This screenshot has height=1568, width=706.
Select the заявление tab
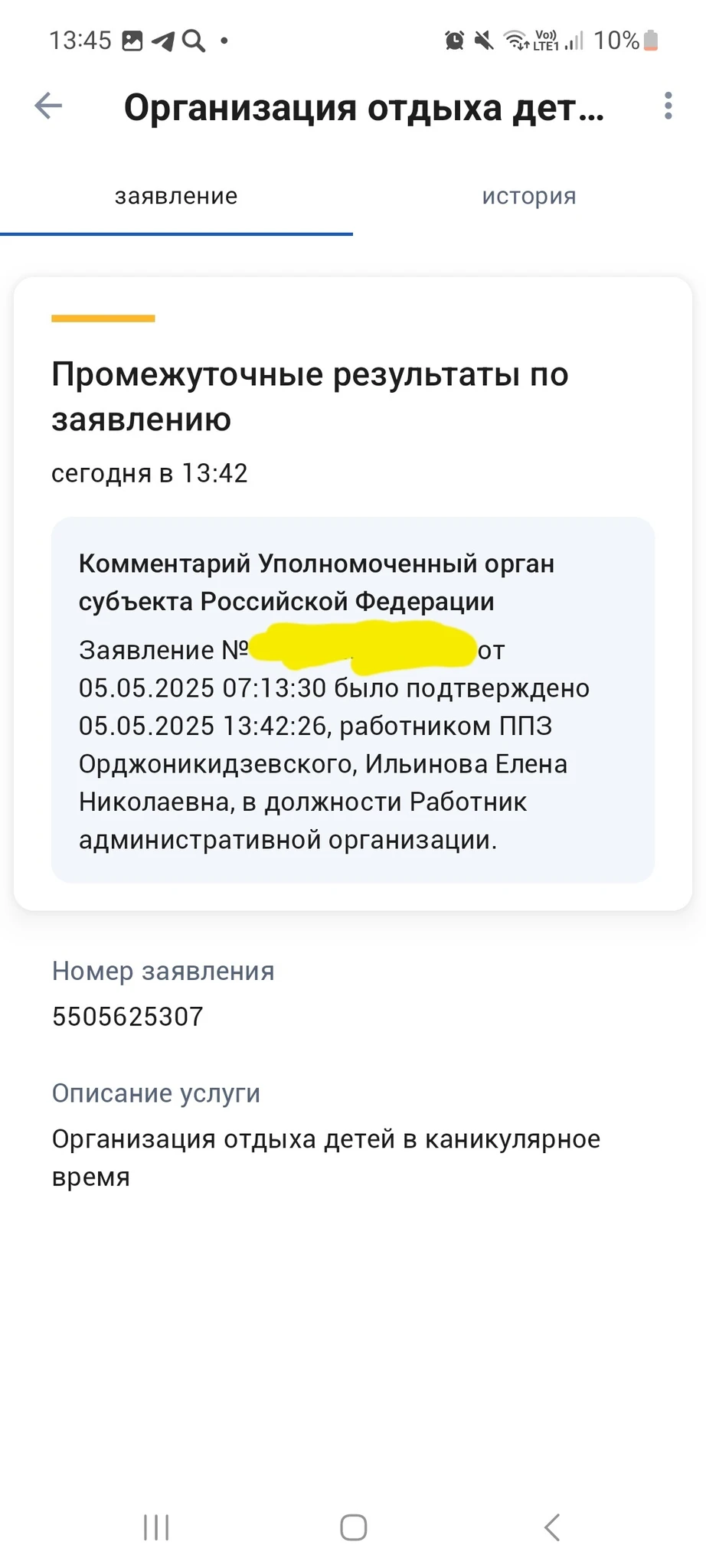coord(176,197)
